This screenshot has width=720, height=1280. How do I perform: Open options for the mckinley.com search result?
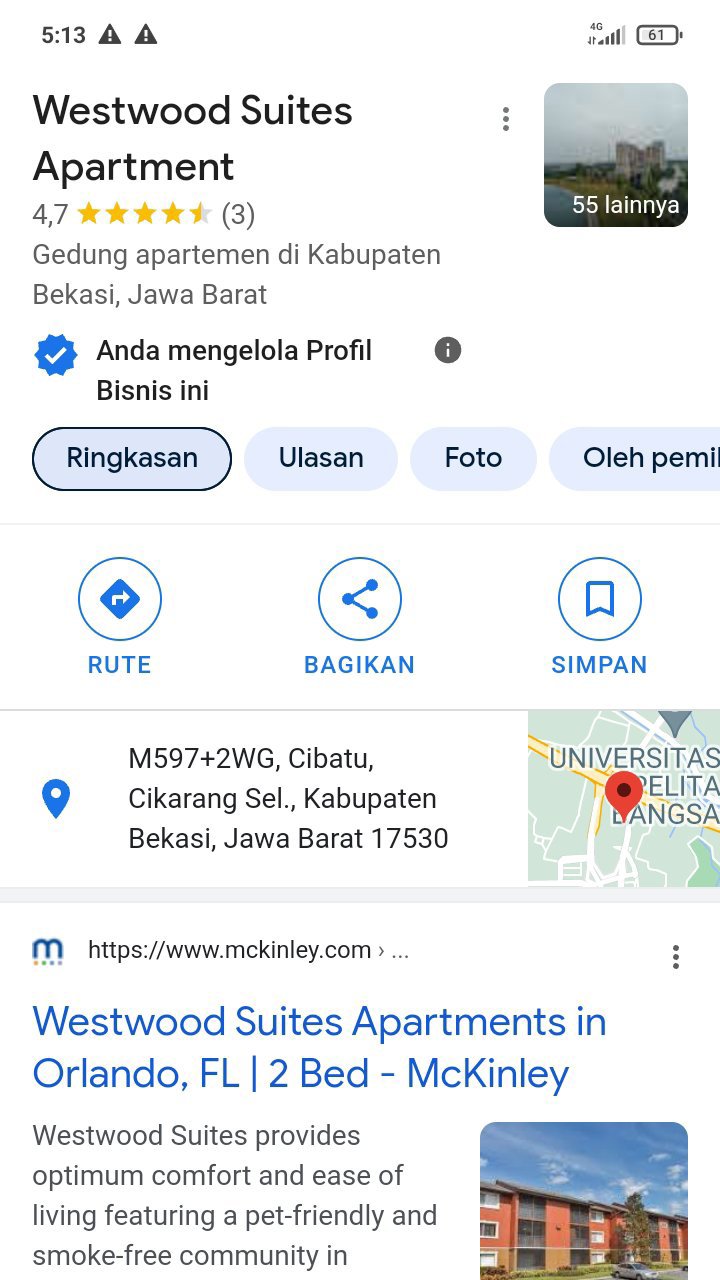pos(676,957)
